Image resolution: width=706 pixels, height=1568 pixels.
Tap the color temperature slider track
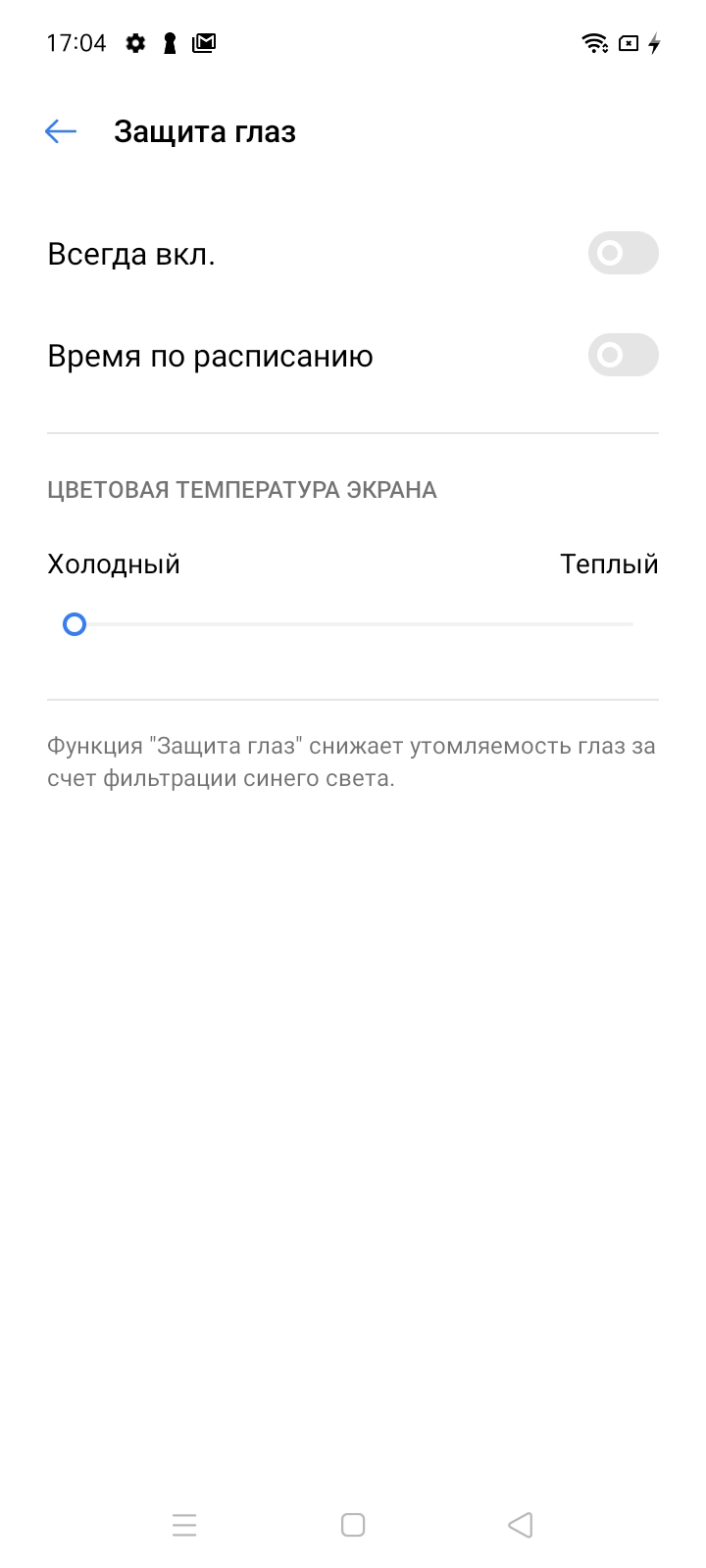(x=353, y=624)
